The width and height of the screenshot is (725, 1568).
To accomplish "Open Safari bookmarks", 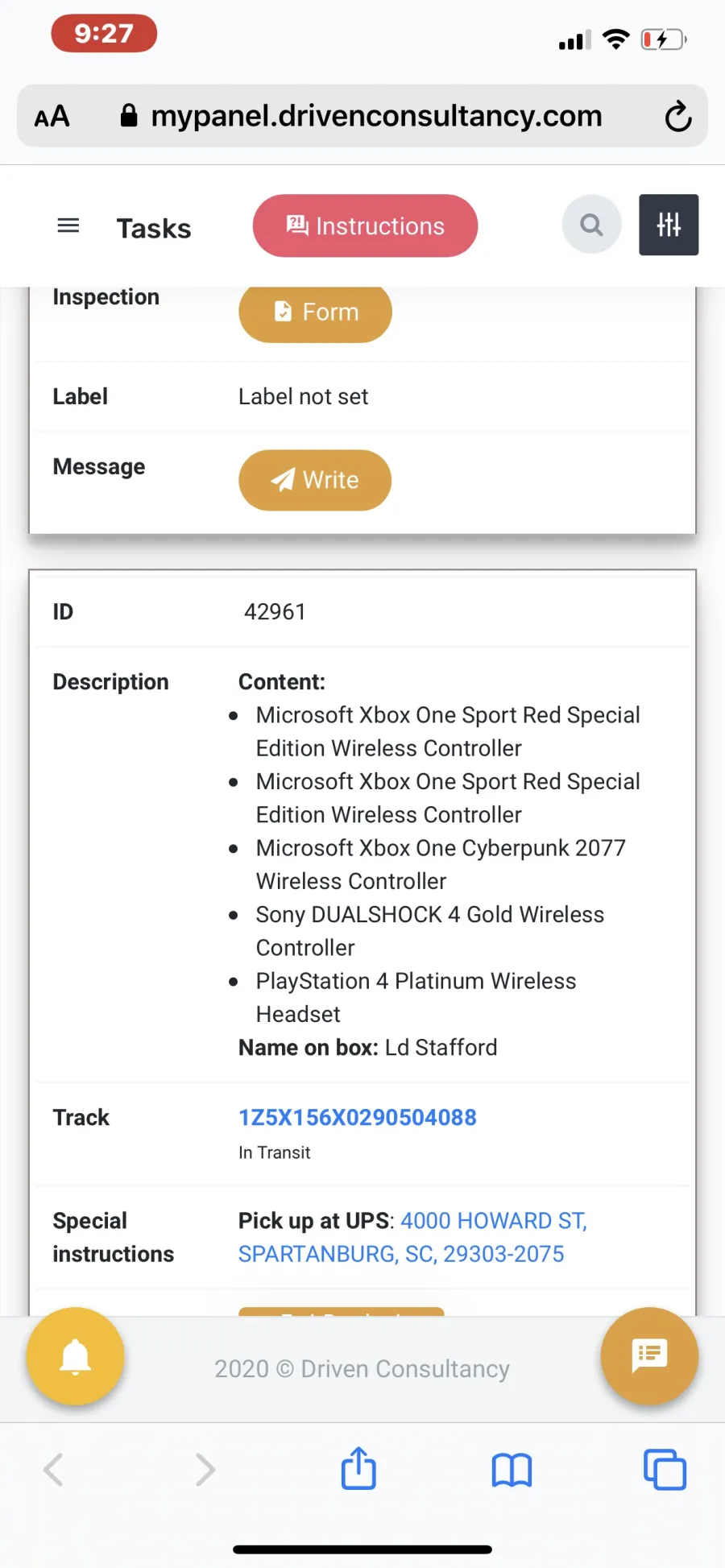I will tap(512, 1470).
